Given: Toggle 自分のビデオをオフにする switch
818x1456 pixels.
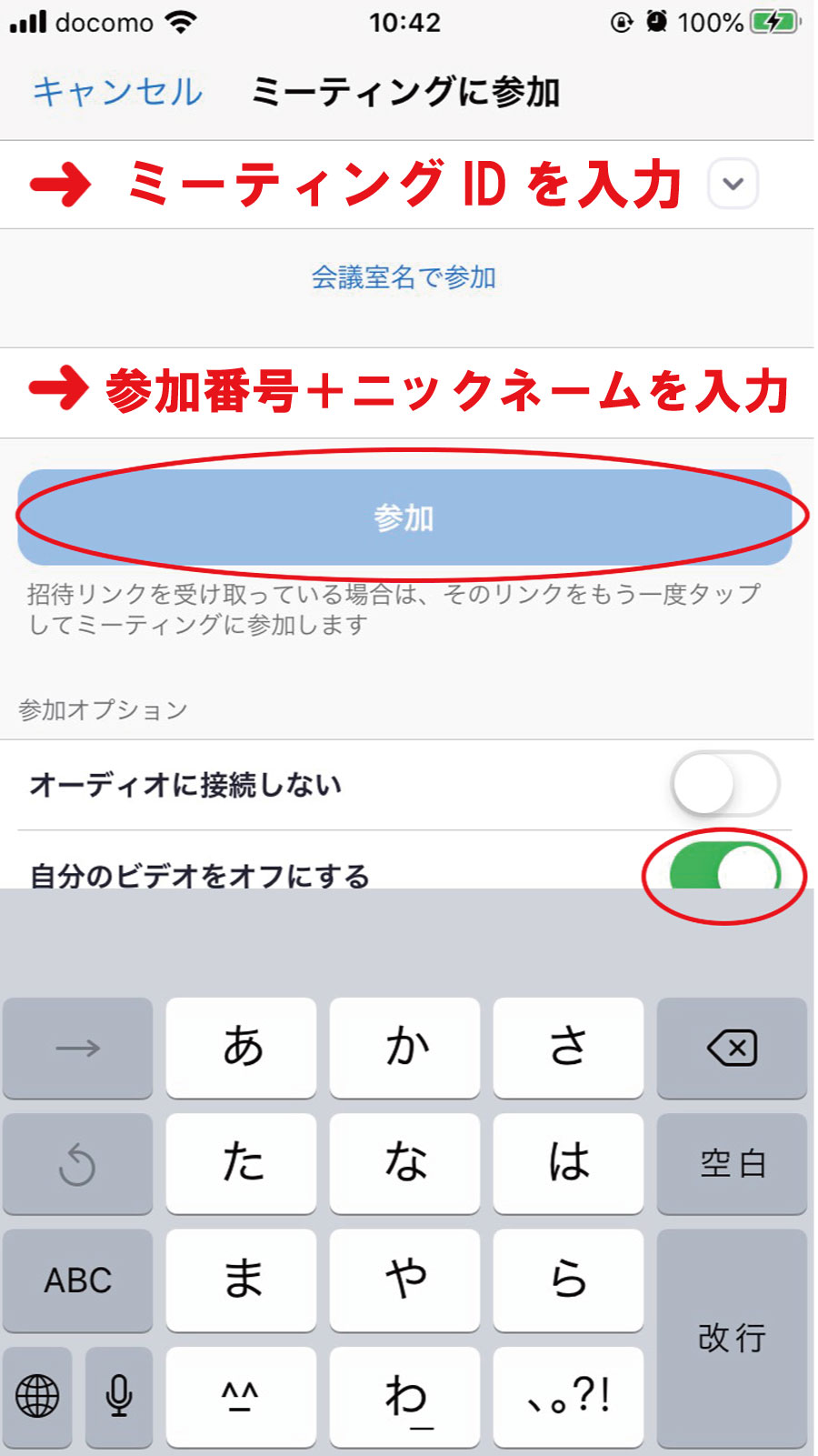Looking at the screenshot, I should [x=724, y=871].
